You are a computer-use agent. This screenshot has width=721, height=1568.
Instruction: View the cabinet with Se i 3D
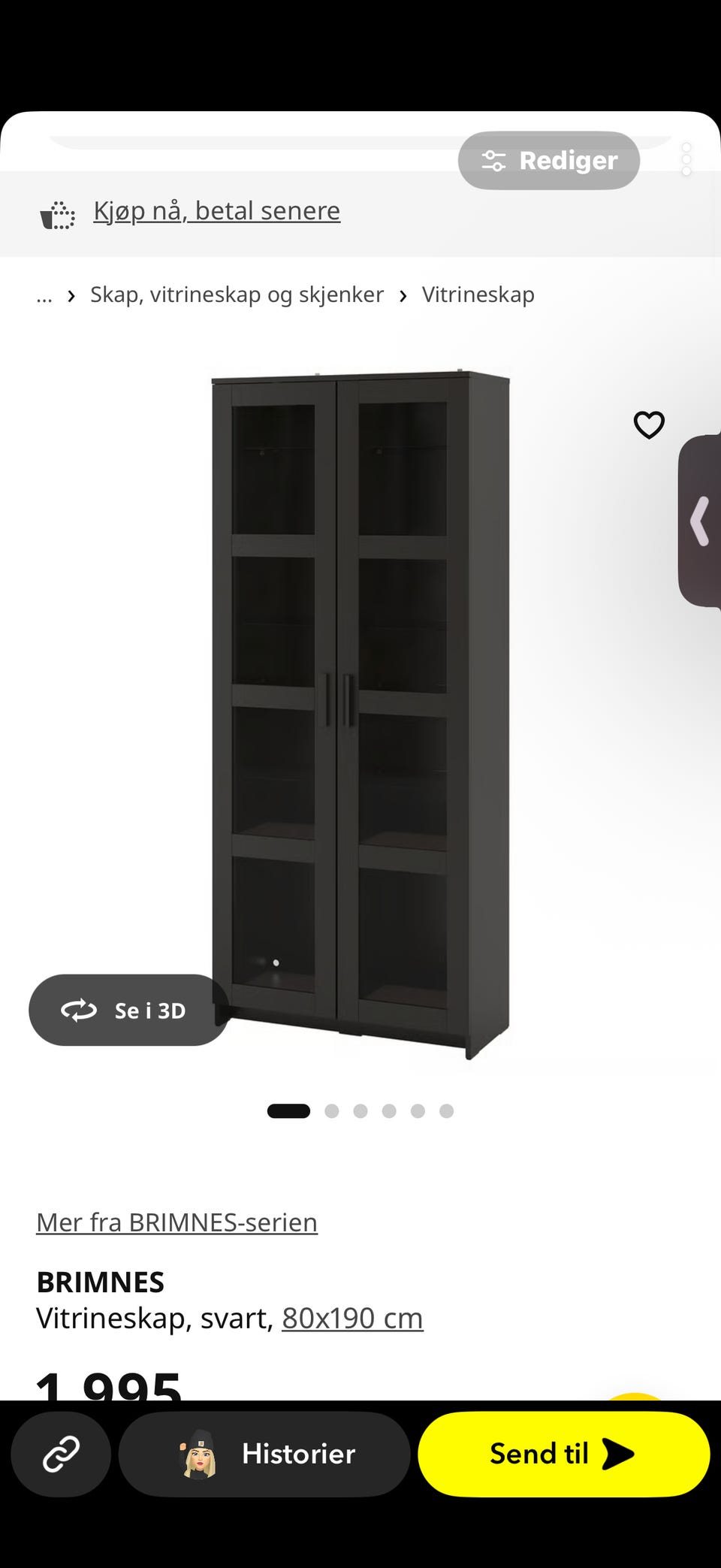point(128,1010)
